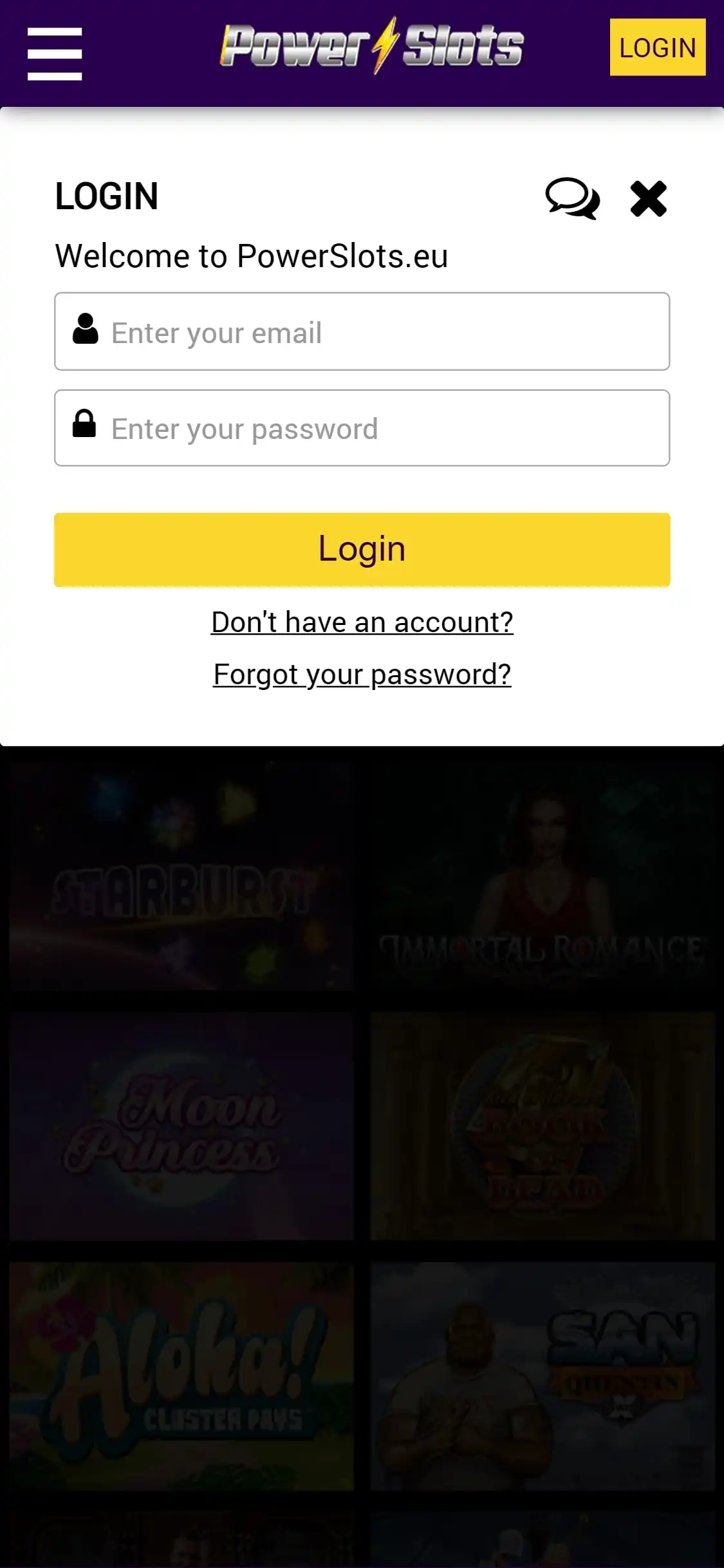
Task: Close the login dialog
Action: (648, 198)
